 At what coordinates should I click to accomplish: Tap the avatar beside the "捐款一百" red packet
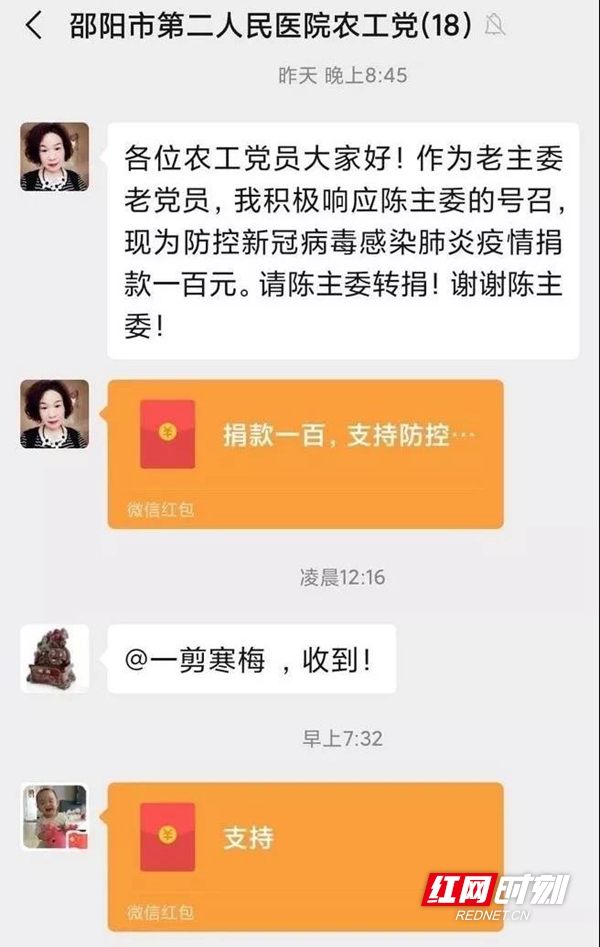(55, 414)
